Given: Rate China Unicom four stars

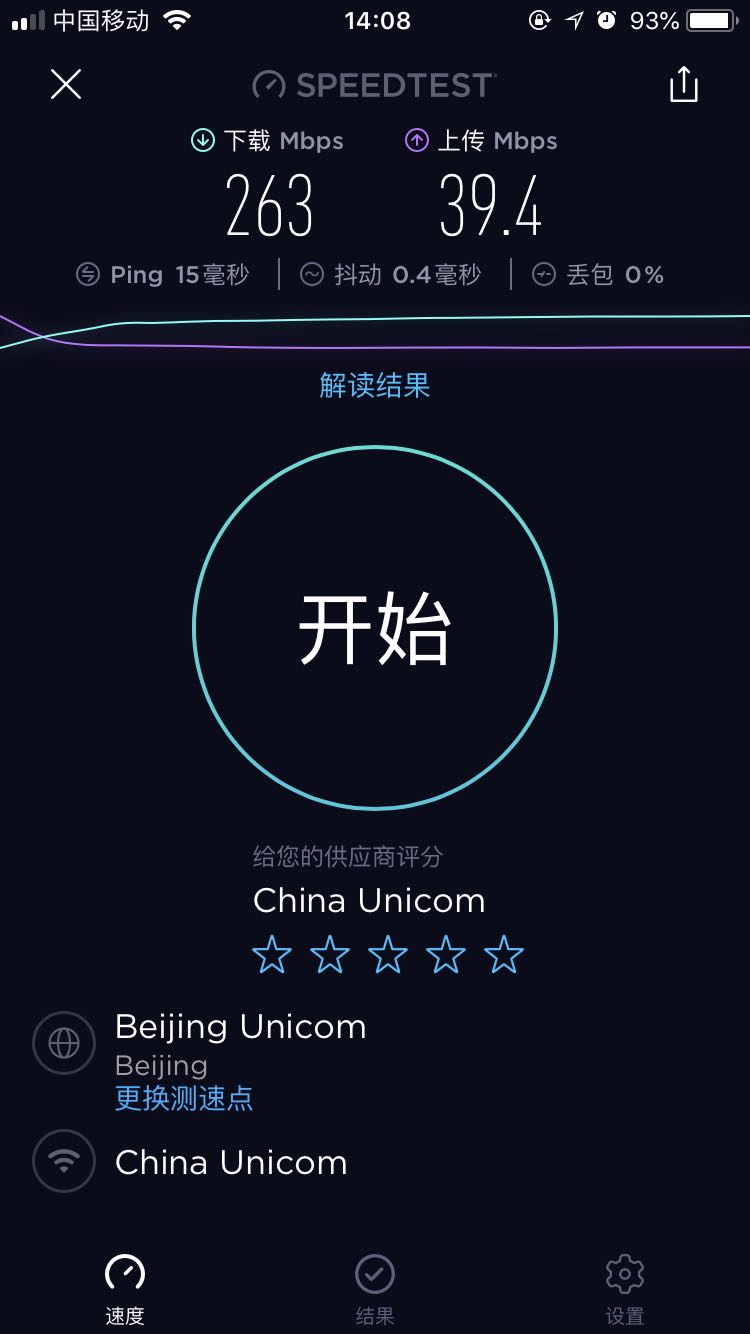Looking at the screenshot, I should click(x=445, y=955).
